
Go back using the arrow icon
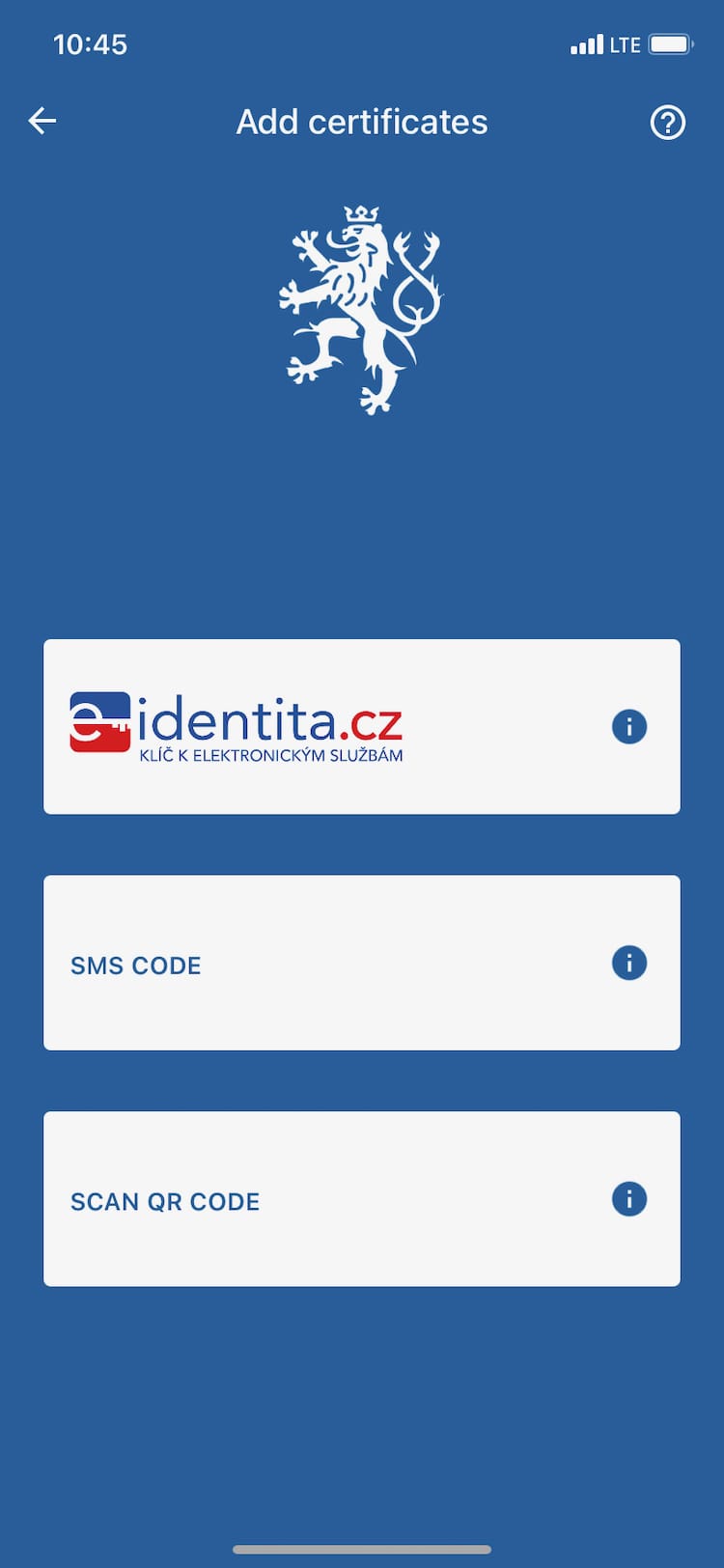point(42,121)
